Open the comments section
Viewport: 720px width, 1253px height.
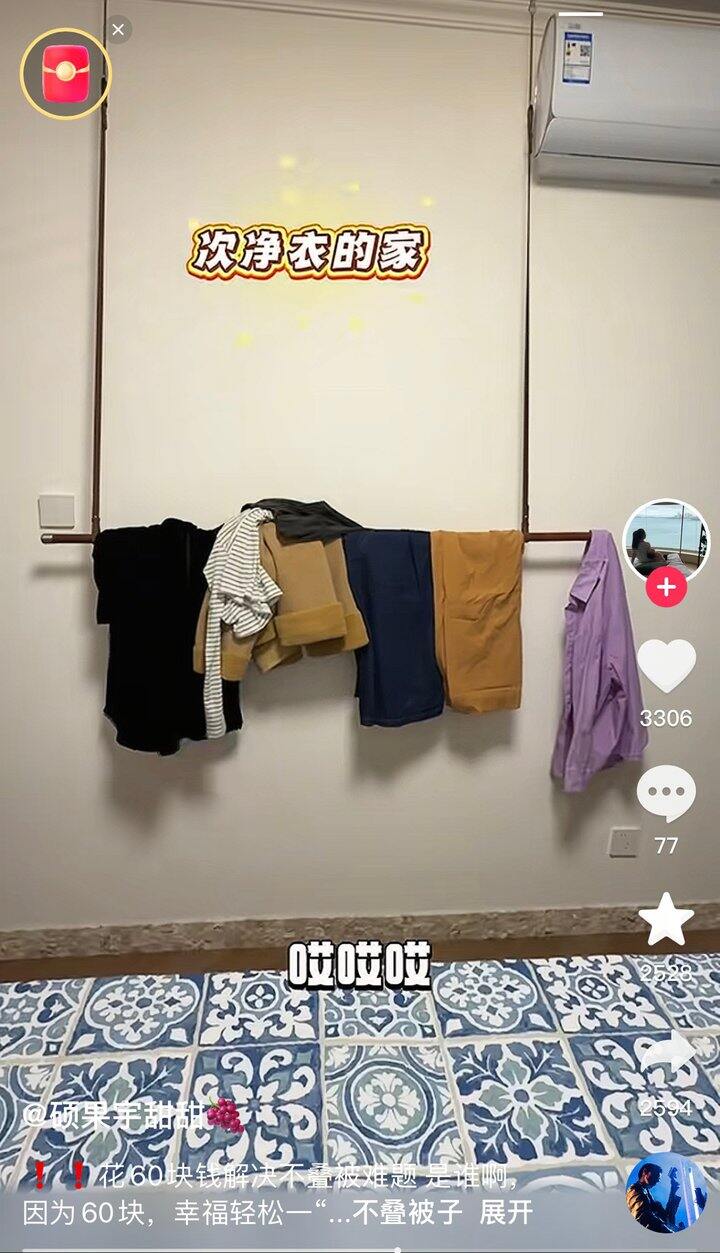[x=666, y=795]
